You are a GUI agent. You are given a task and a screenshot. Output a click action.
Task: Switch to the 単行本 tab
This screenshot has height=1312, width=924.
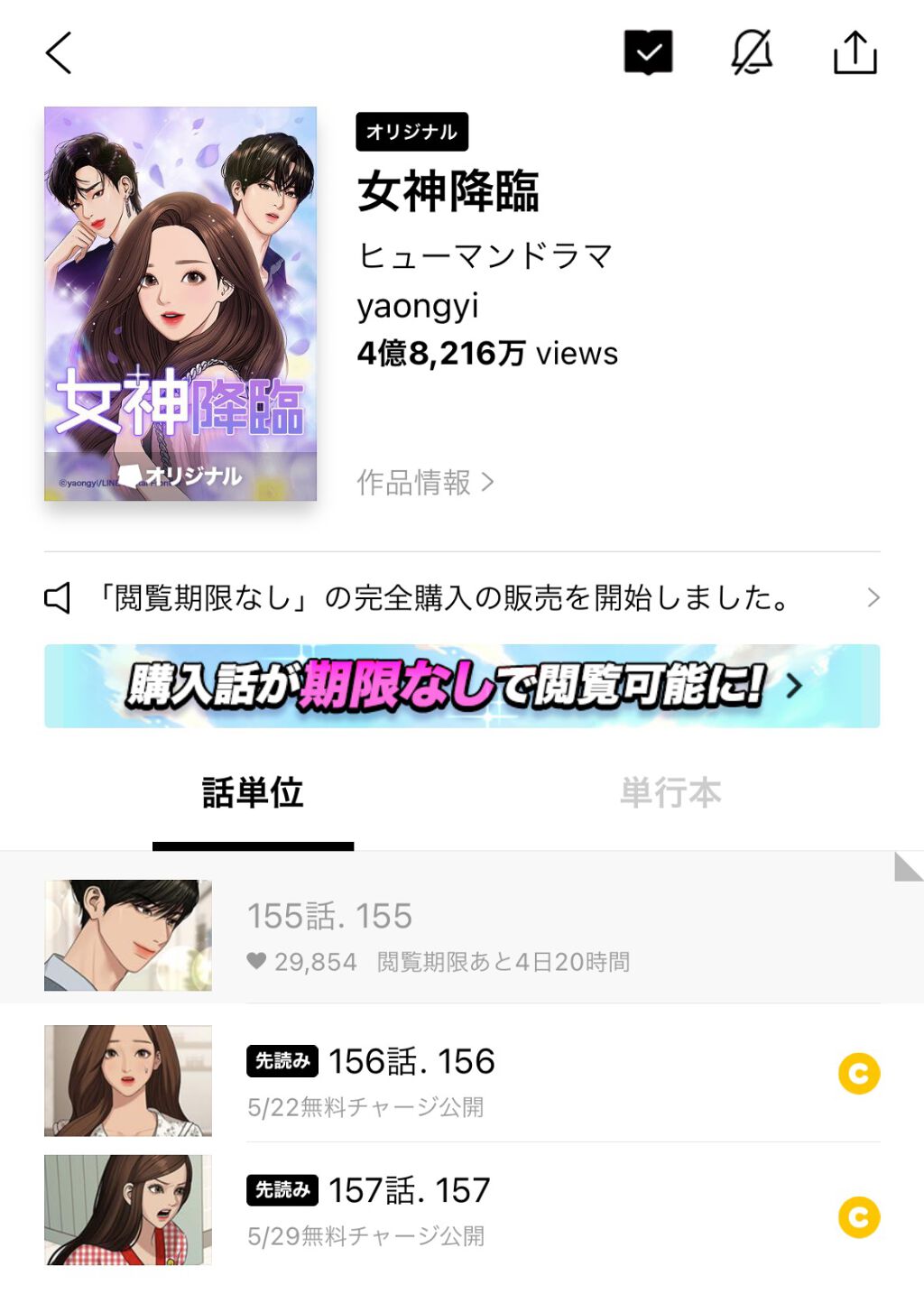[670, 794]
